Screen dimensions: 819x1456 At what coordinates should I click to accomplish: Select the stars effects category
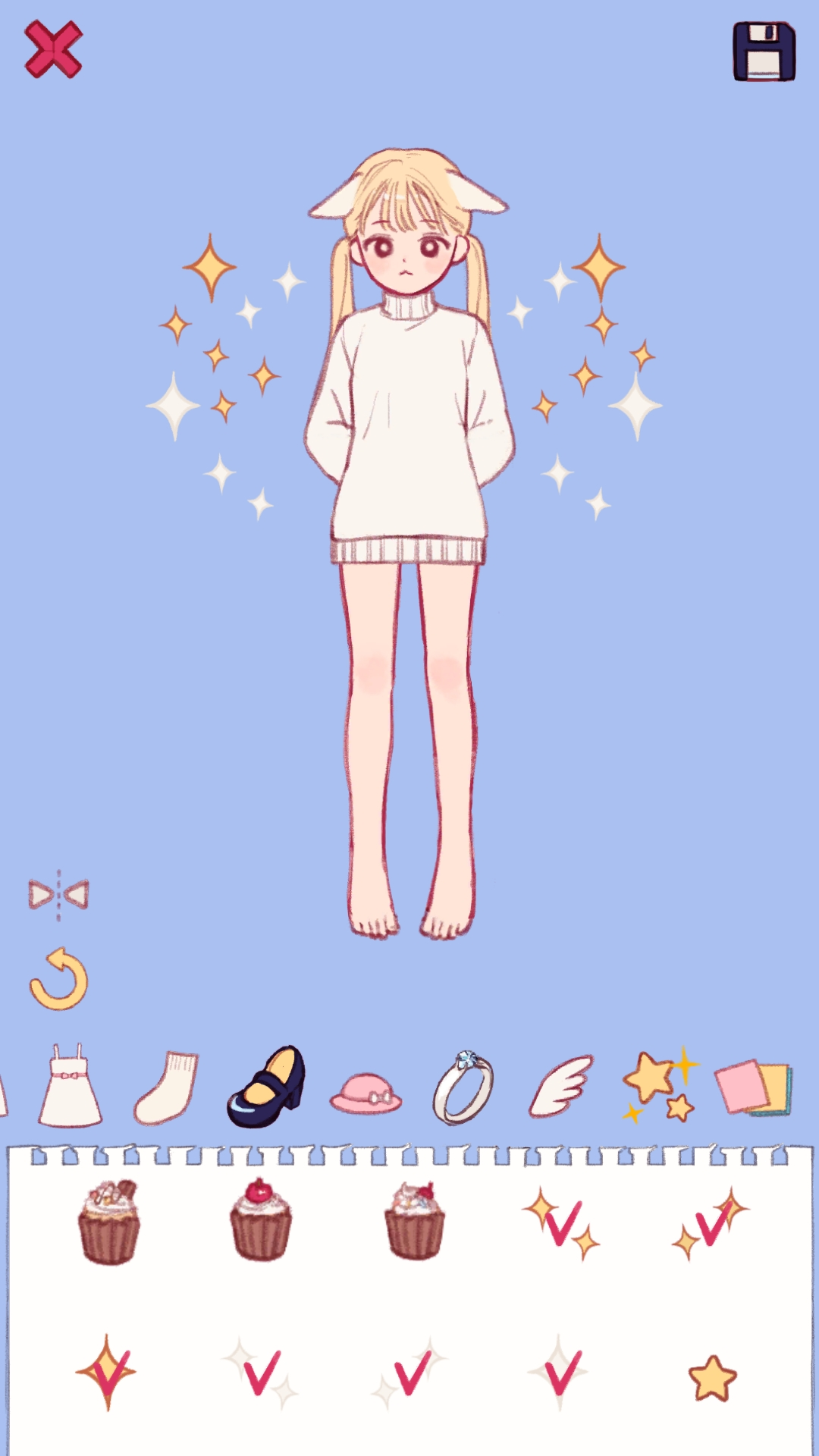pyautogui.click(x=658, y=1086)
